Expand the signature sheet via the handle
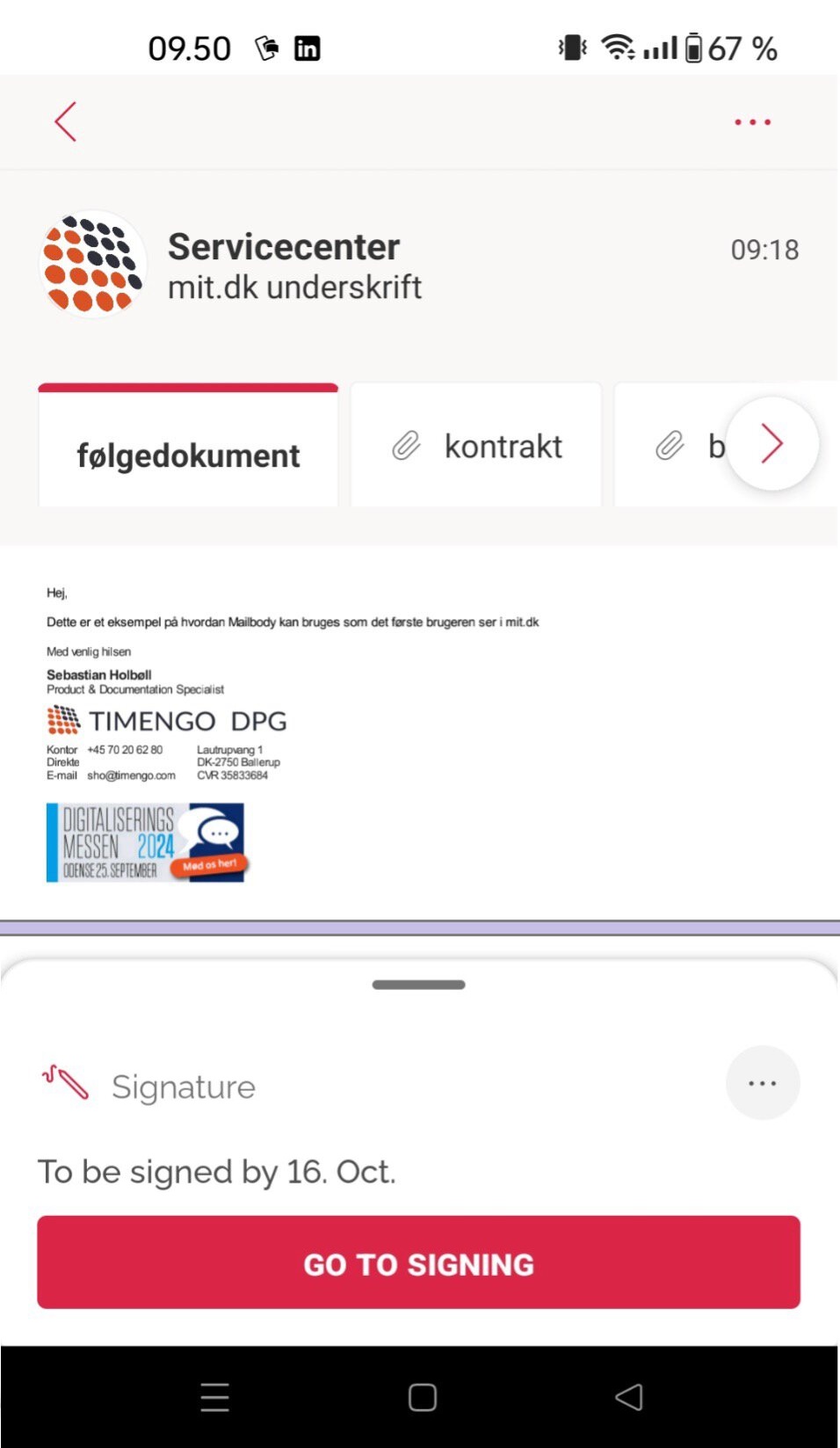This screenshot has width=840, height=1448. point(418,985)
